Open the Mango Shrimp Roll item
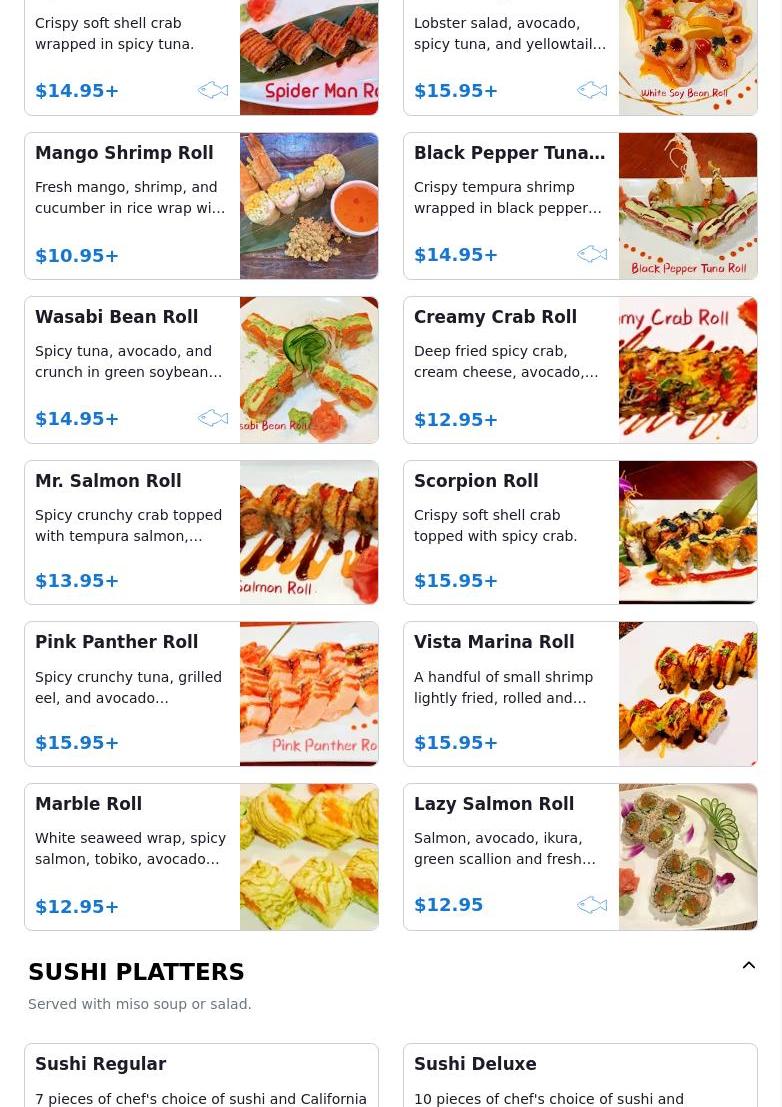This screenshot has width=782, height=1107. [201, 206]
